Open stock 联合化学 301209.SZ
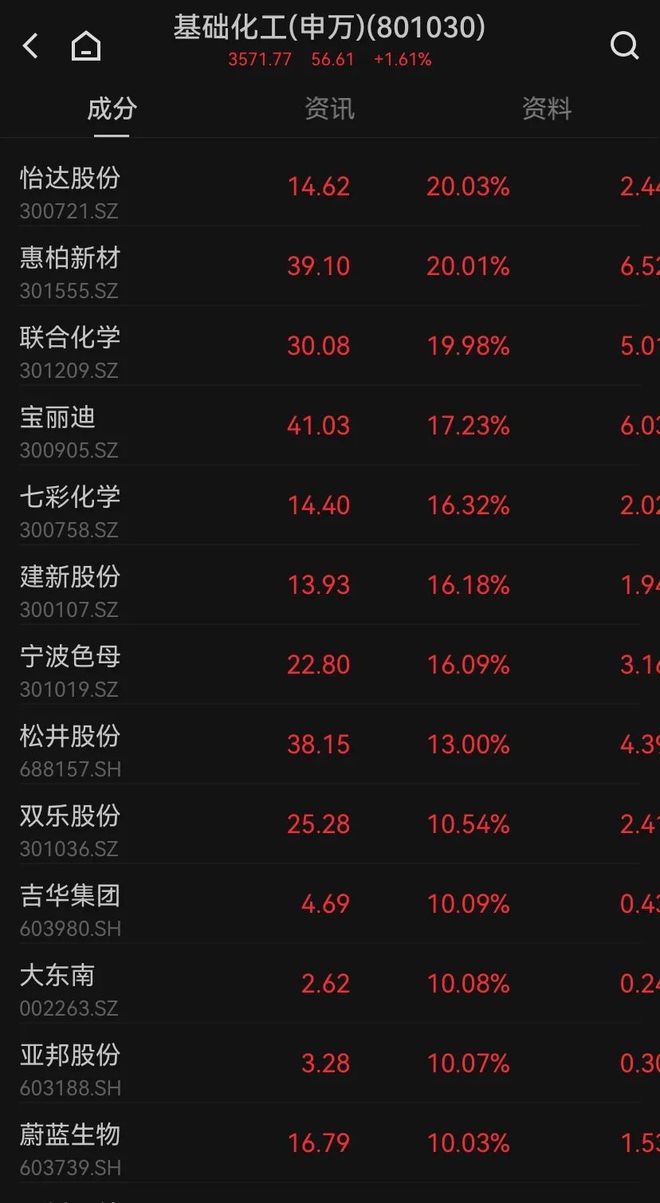Screen dimensions: 660x1203 pos(330,346)
